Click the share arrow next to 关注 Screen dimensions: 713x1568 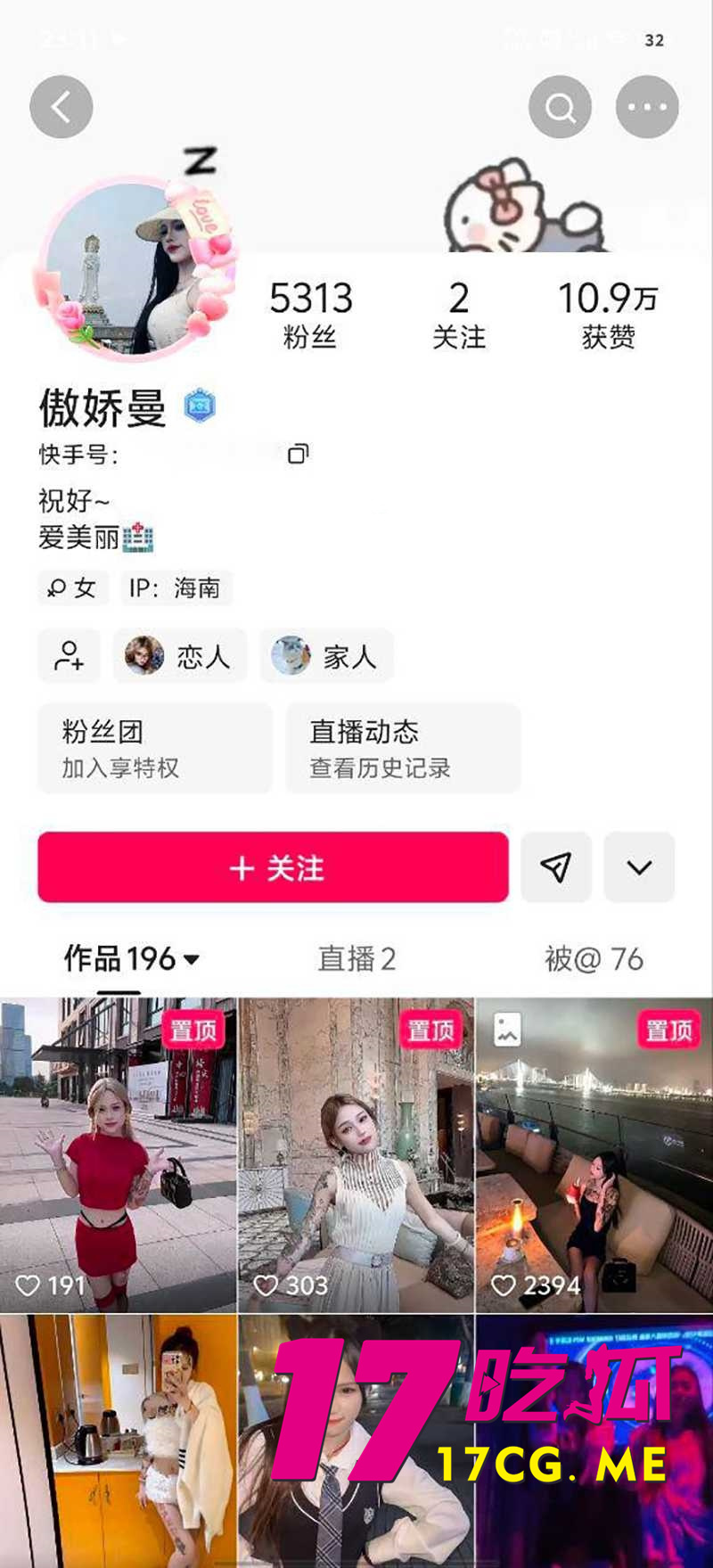[556, 867]
